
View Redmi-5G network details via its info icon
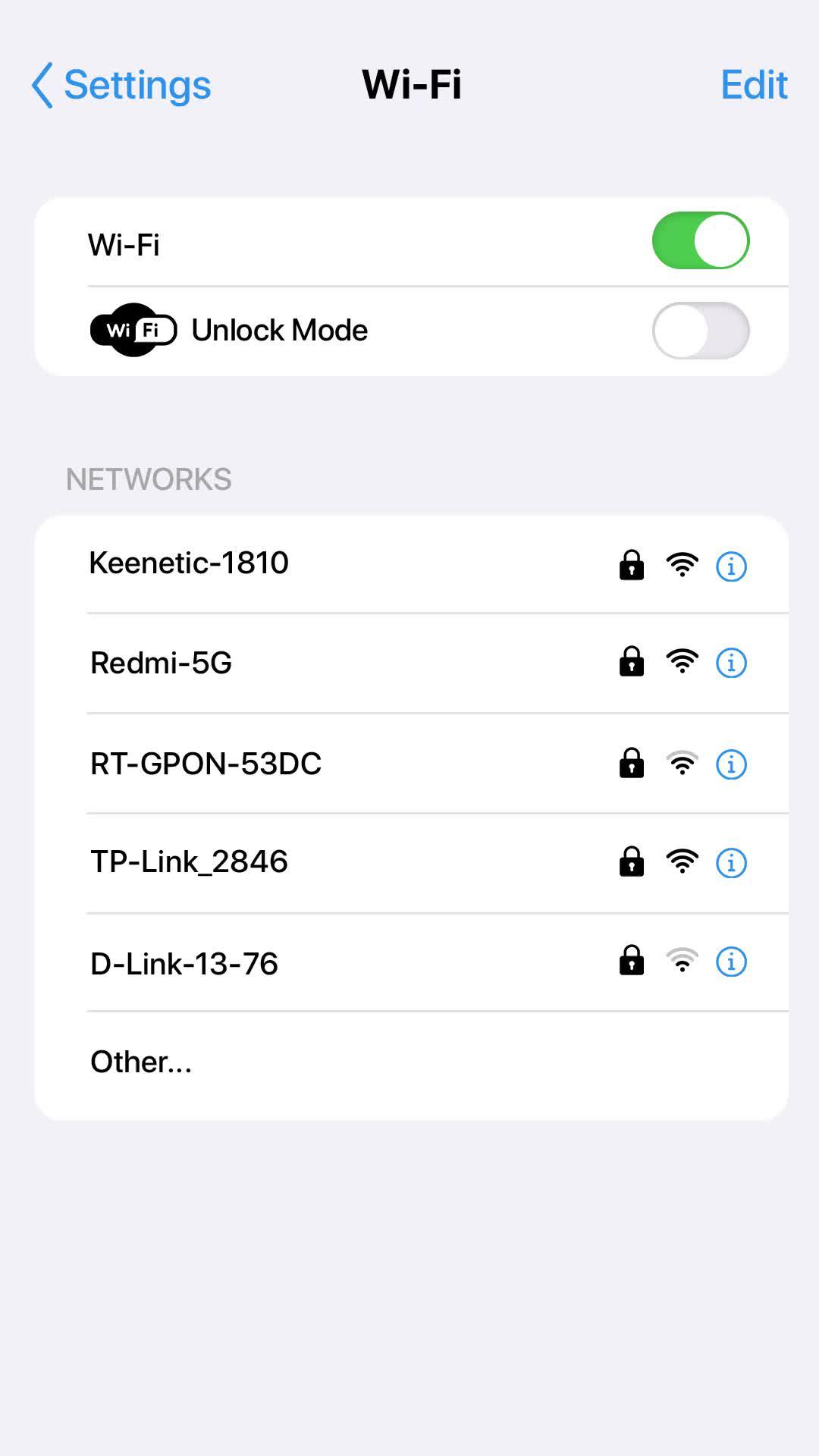pyautogui.click(x=731, y=664)
